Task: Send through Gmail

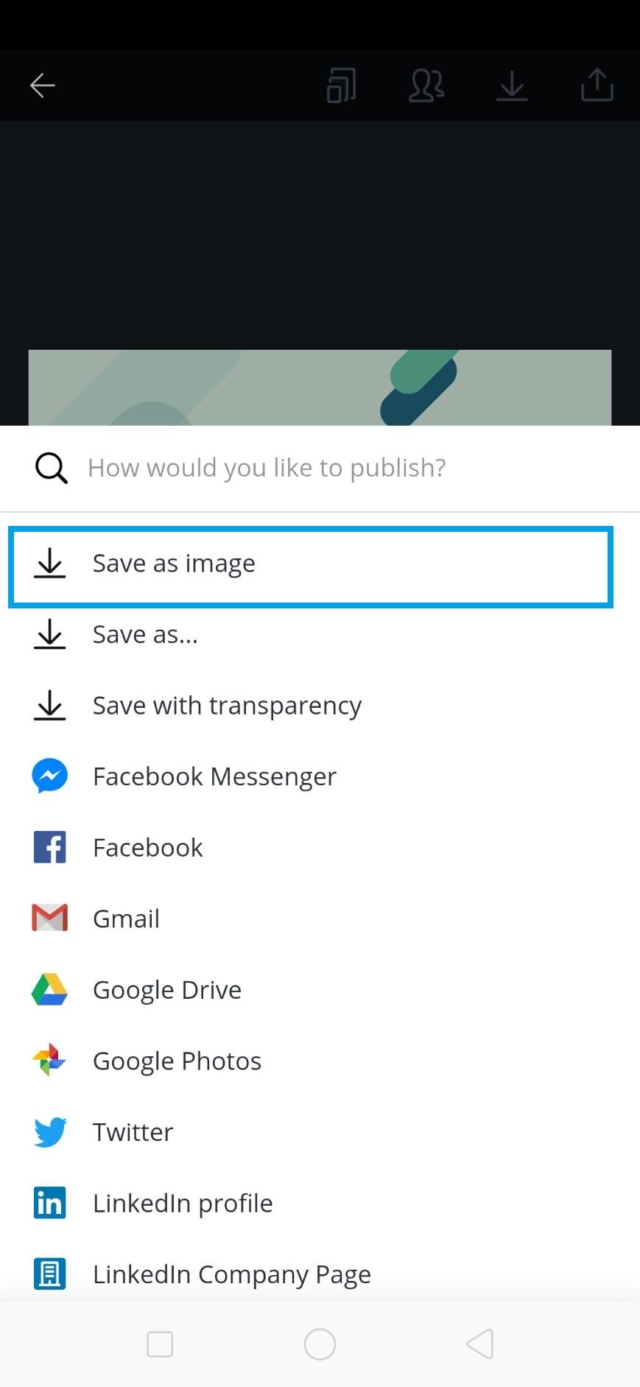Action: pos(320,919)
